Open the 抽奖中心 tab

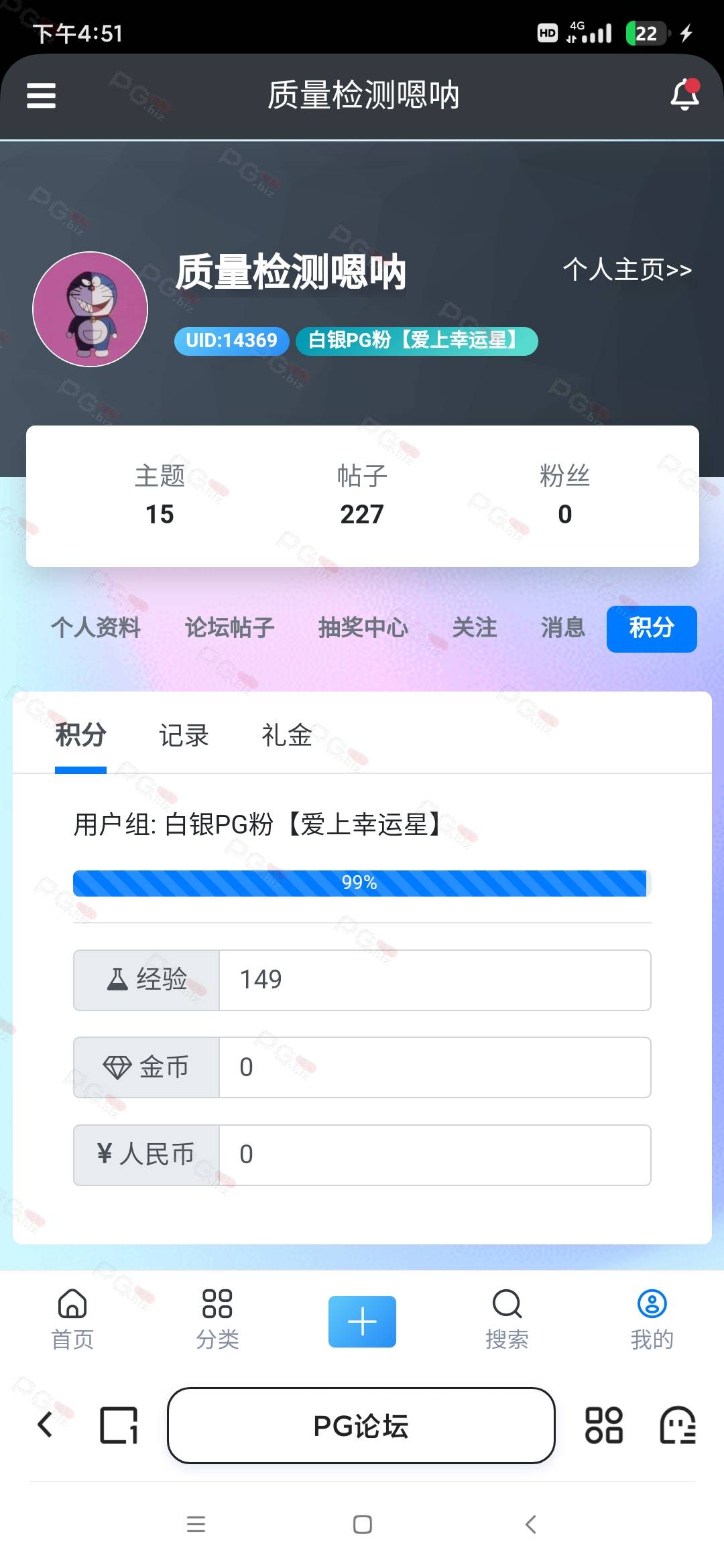coord(363,628)
